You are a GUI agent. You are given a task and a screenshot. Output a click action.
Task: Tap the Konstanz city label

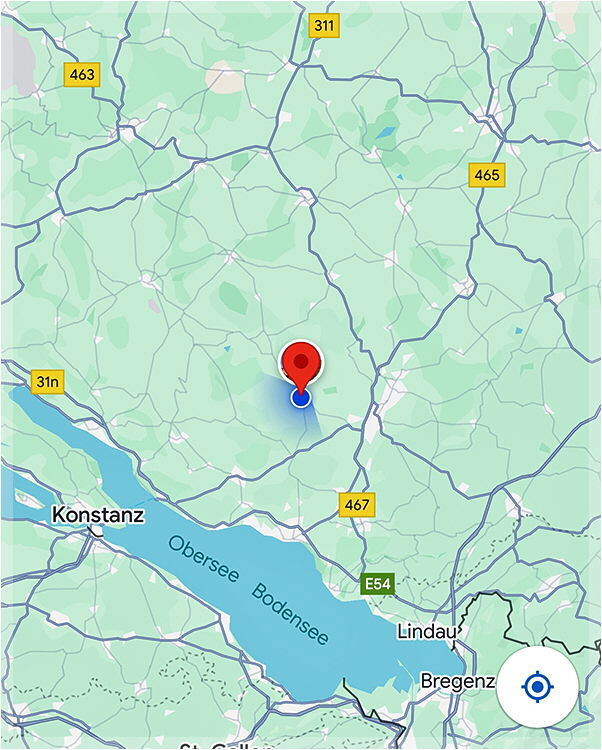97,516
